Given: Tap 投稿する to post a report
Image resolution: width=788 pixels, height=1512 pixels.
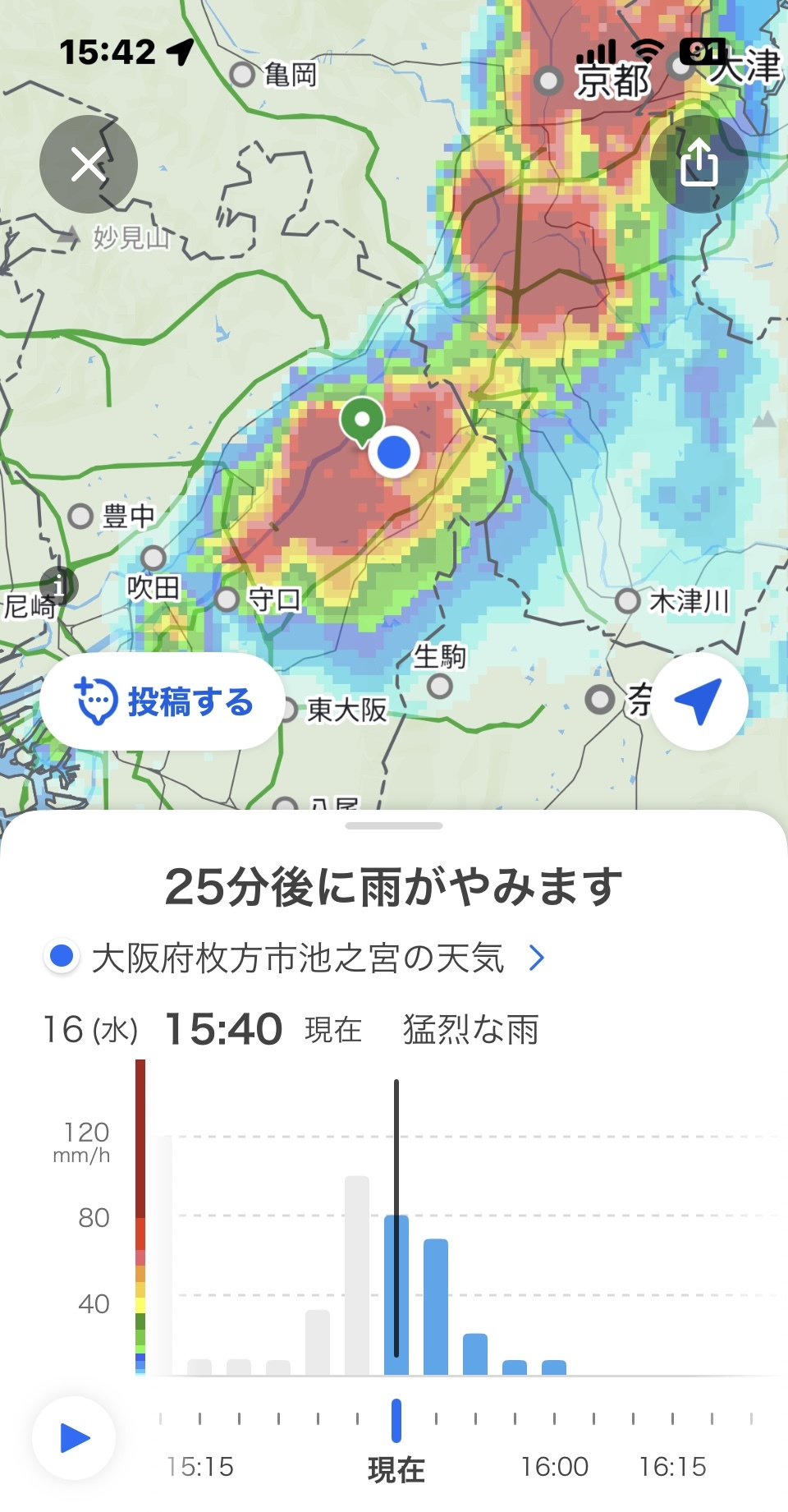Looking at the screenshot, I should pyautogui.click(x=163, y=702).
